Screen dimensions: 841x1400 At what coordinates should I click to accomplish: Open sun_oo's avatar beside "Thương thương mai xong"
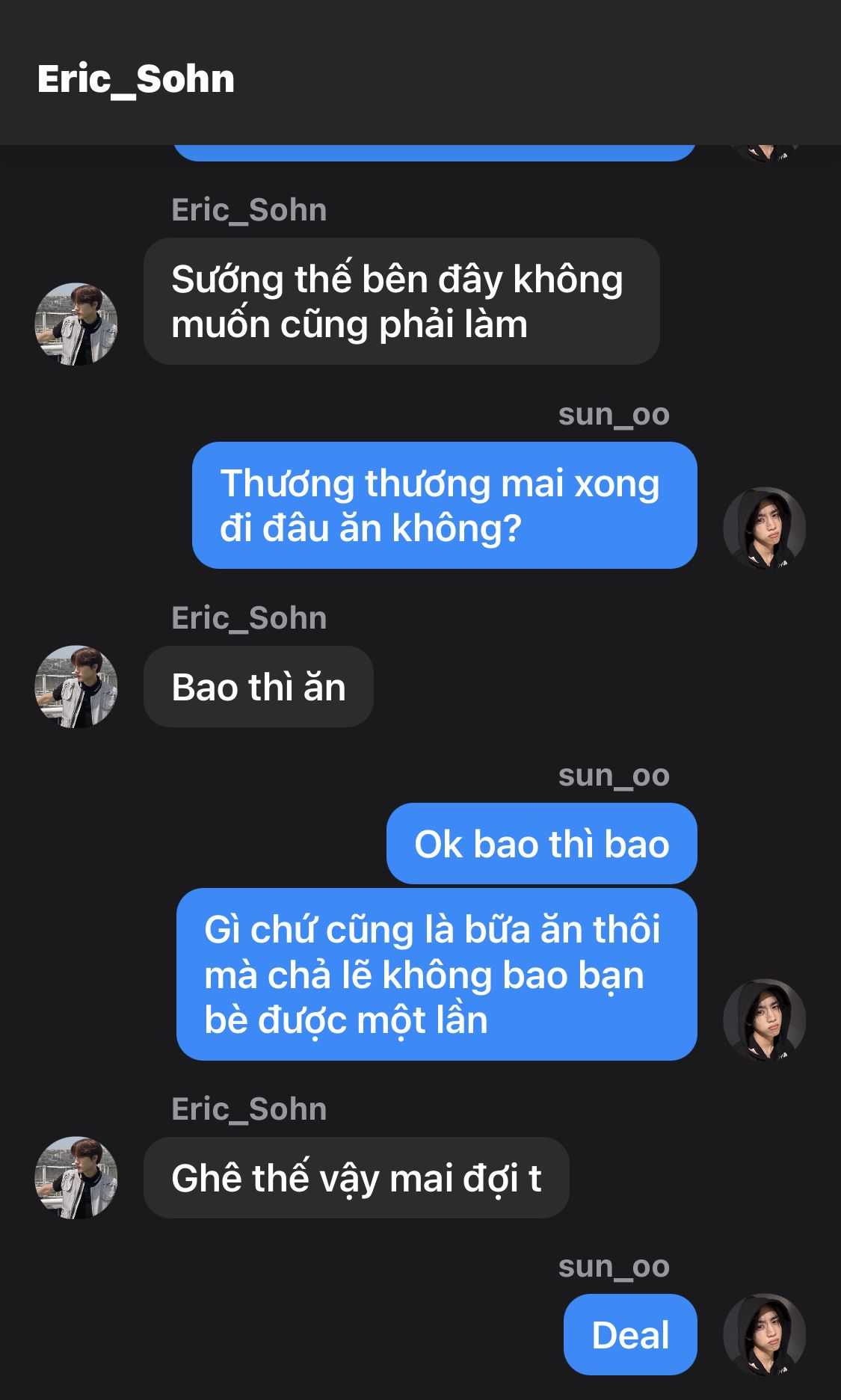[x=764, y=528]
